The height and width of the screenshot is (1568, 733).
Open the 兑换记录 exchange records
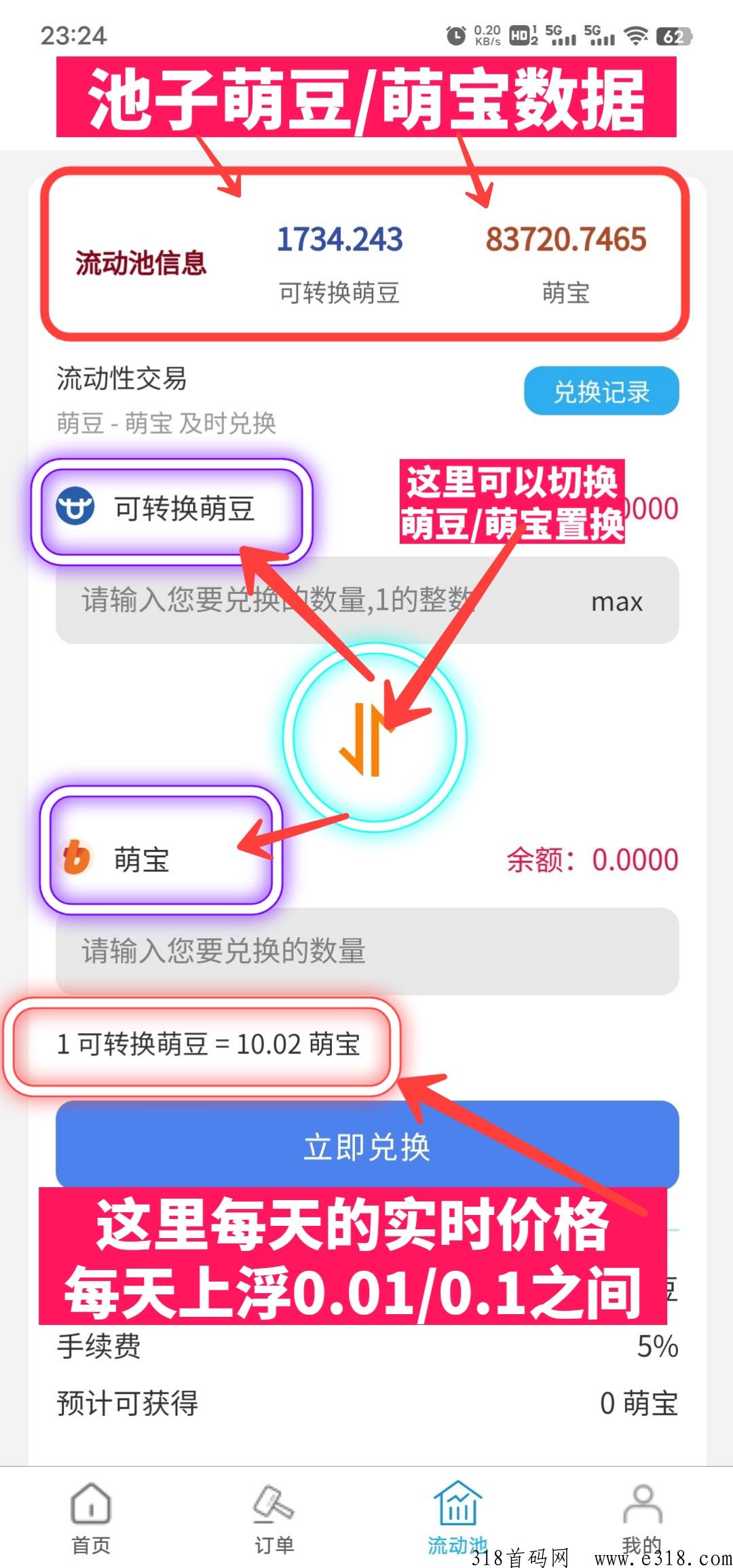(x=601, y=391)
